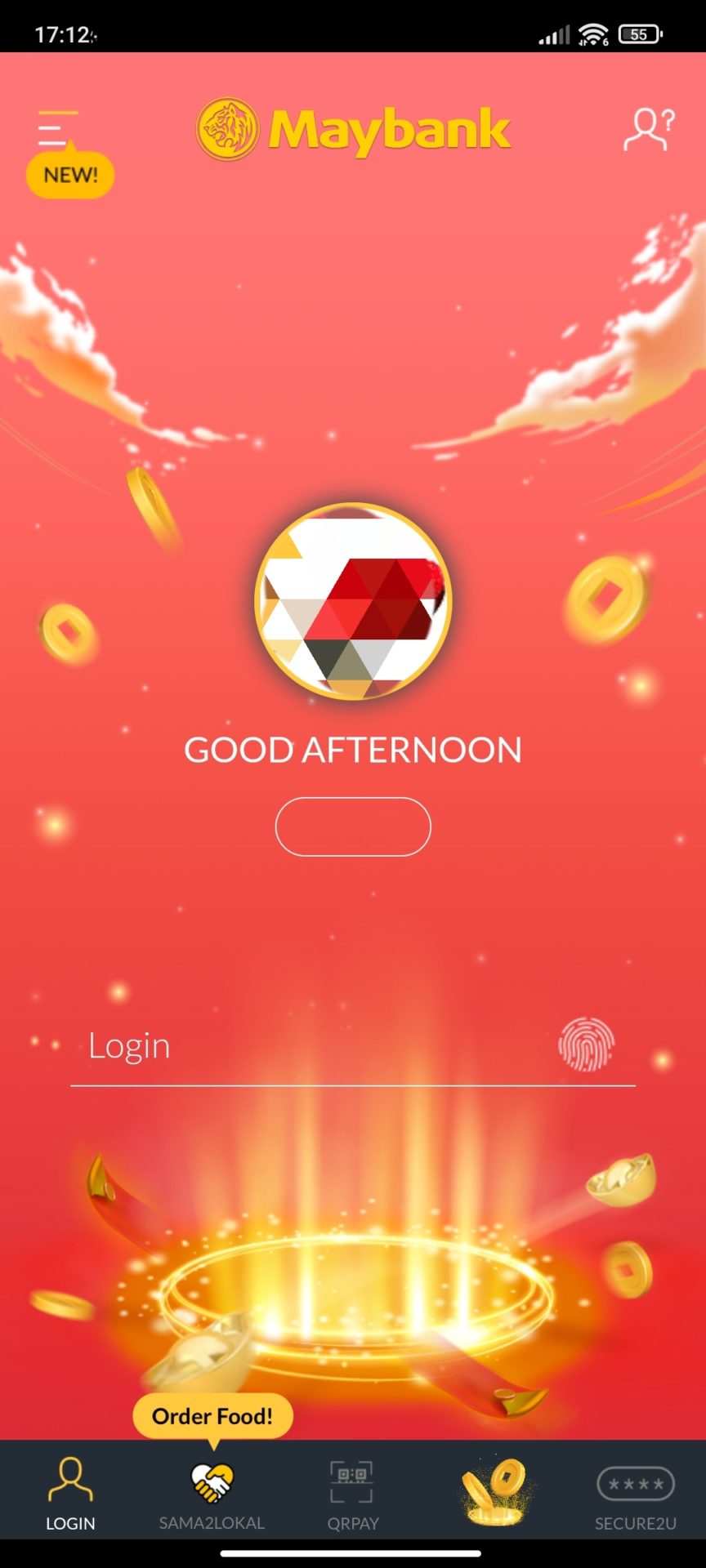Switch to the Sama2Lokal tab
Screen dimensions: 706x1568
click(212, 1493)
